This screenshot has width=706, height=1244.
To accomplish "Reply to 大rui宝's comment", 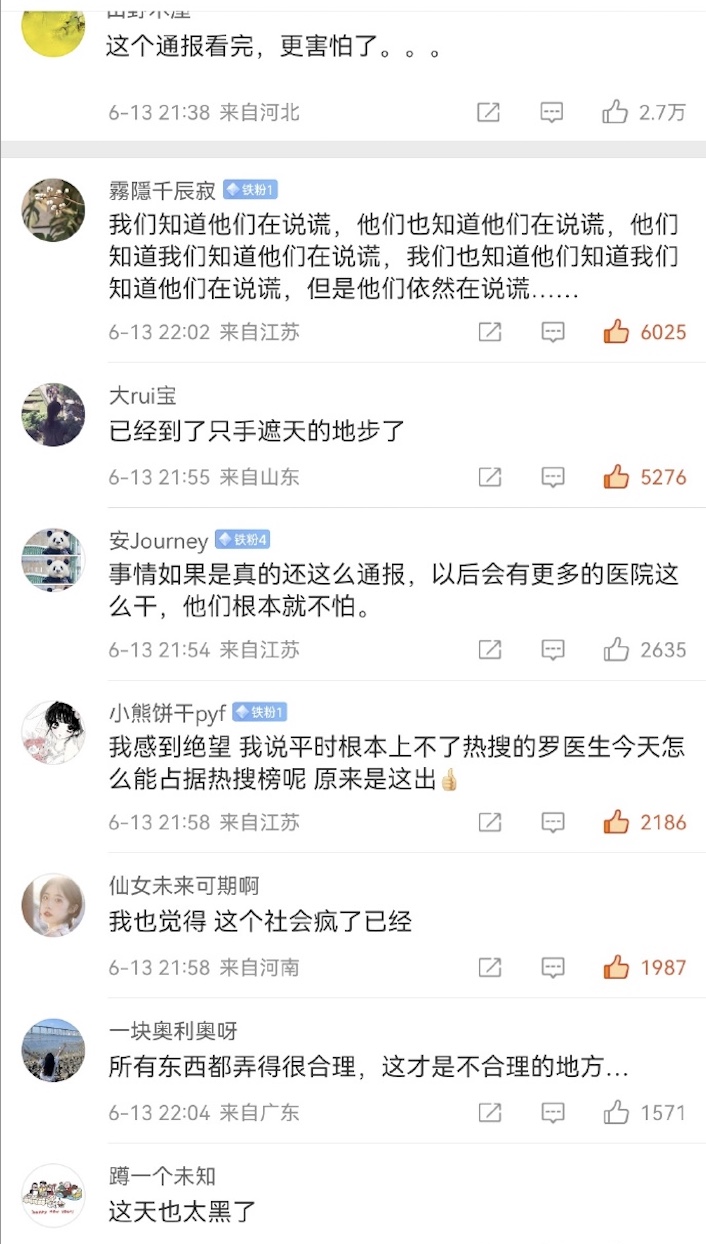I will tap(553, 477).
